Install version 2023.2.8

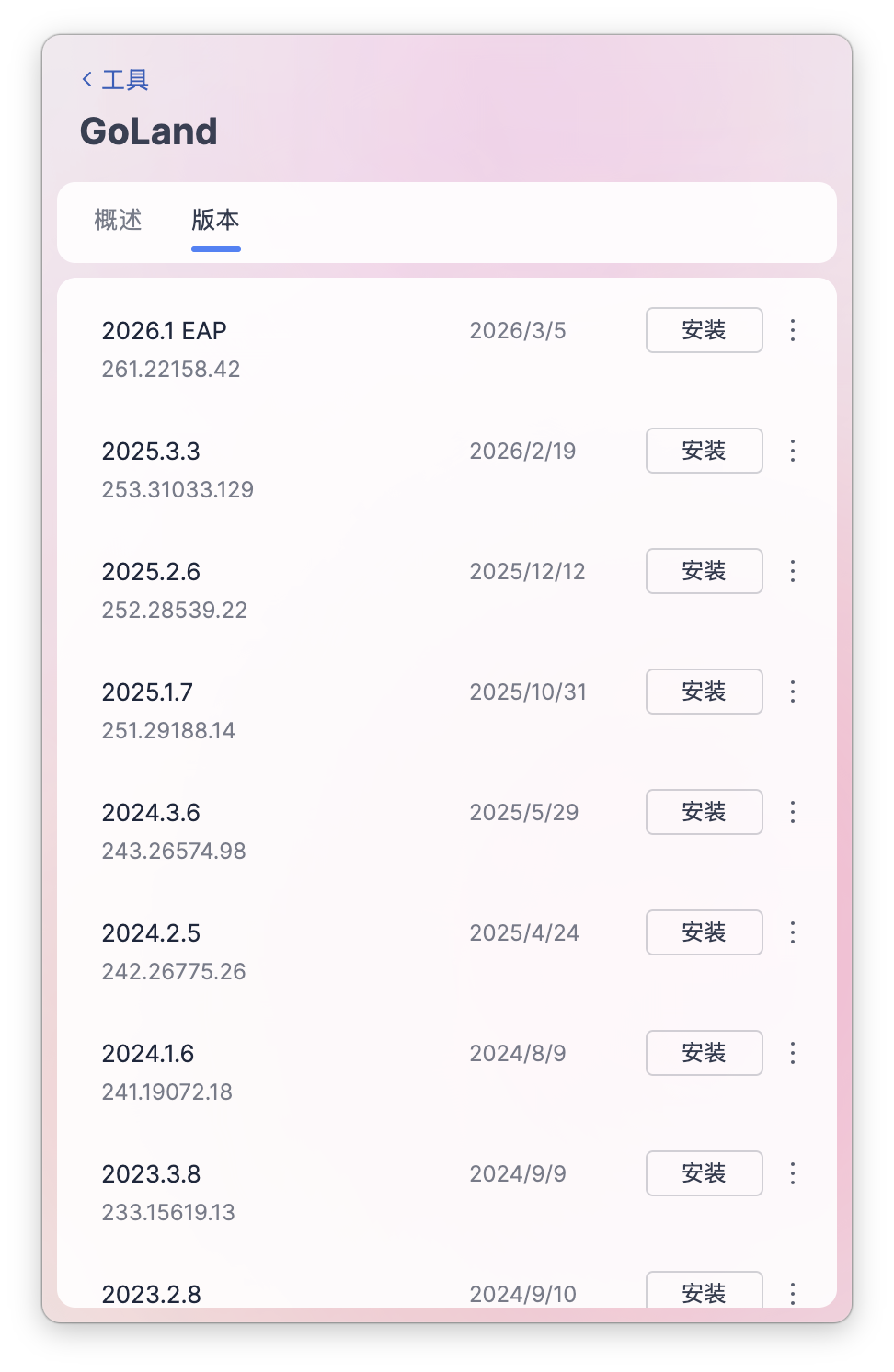[x=705, y=1290]
